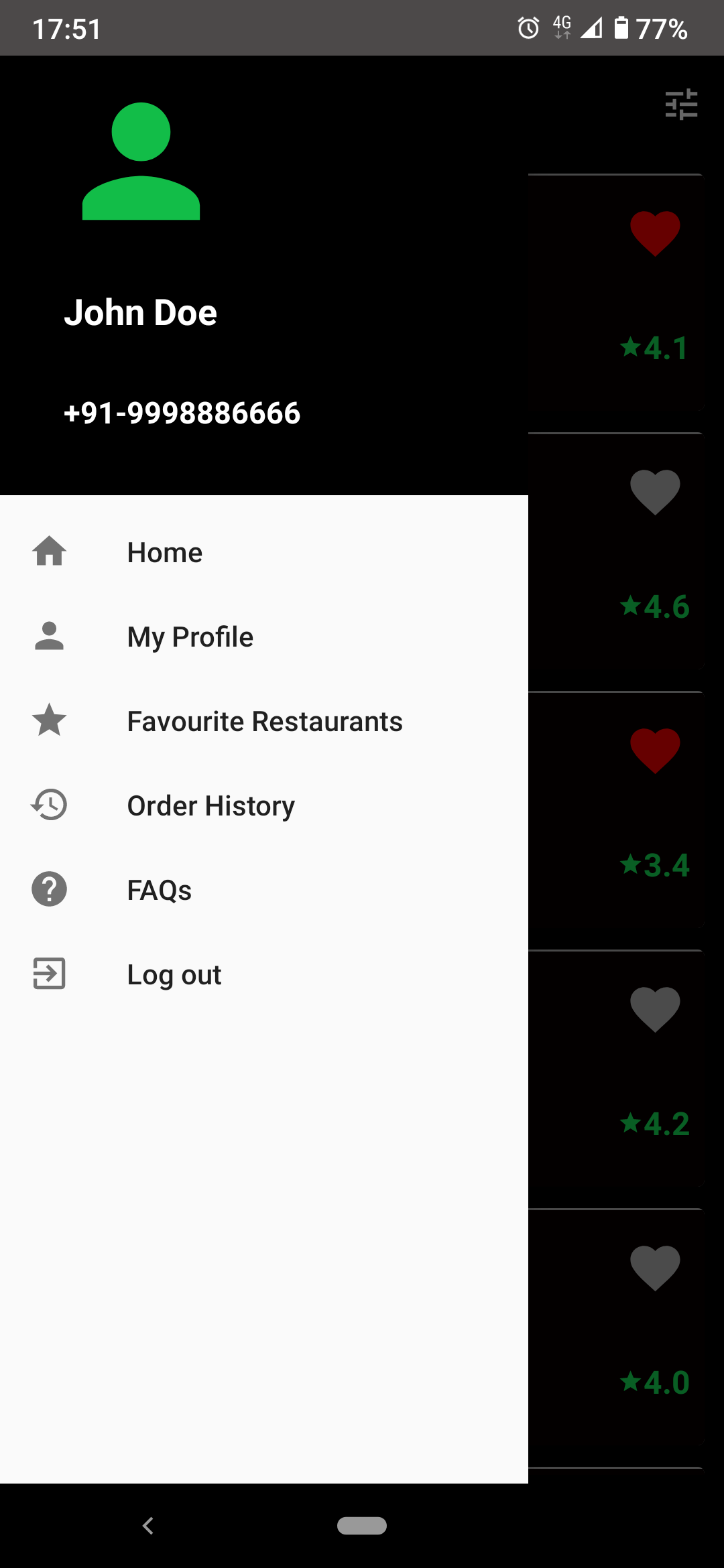Unfavourite the restaurant rated 3.4
The height and width of the screenshot is (1568, 724).
point(654,750)
